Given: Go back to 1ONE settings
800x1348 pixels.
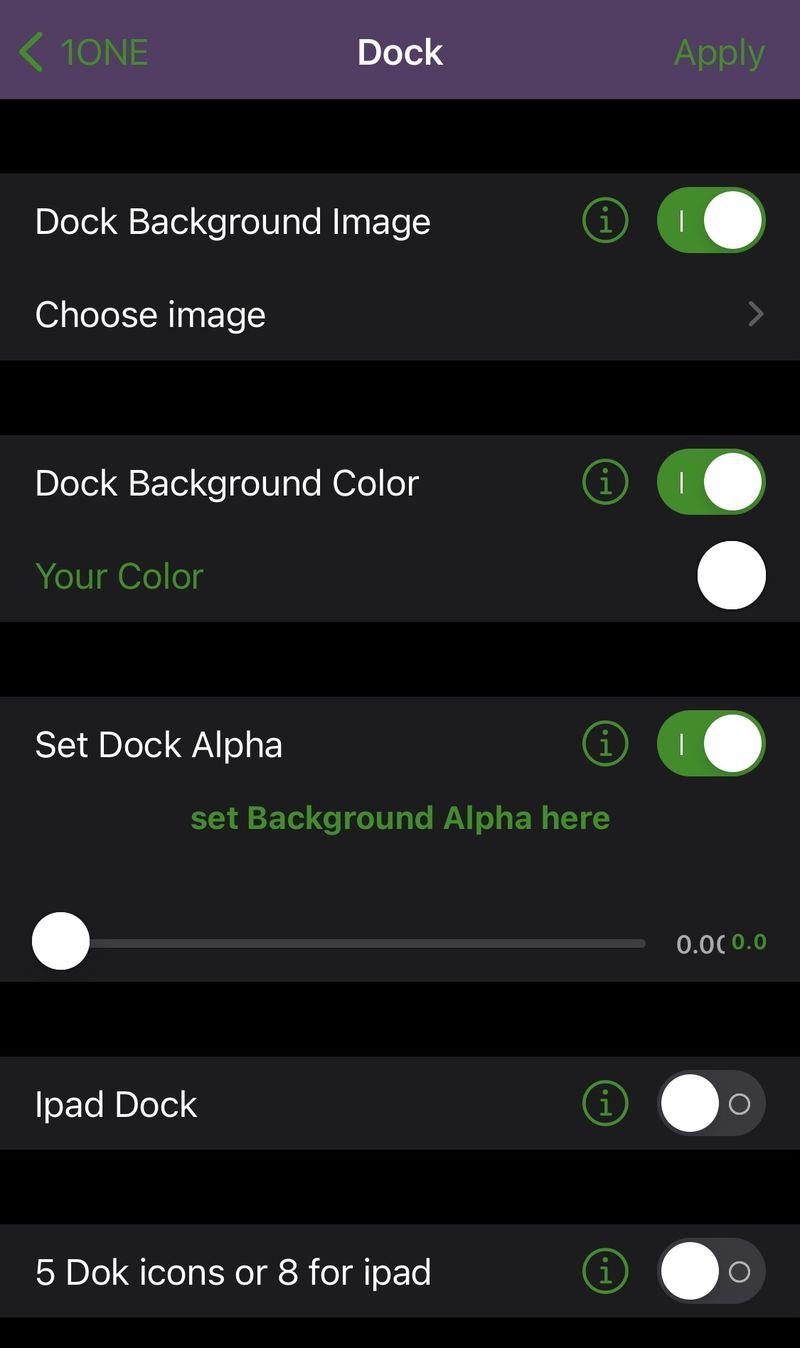Looking at the screenshot, I should point(84,52).
